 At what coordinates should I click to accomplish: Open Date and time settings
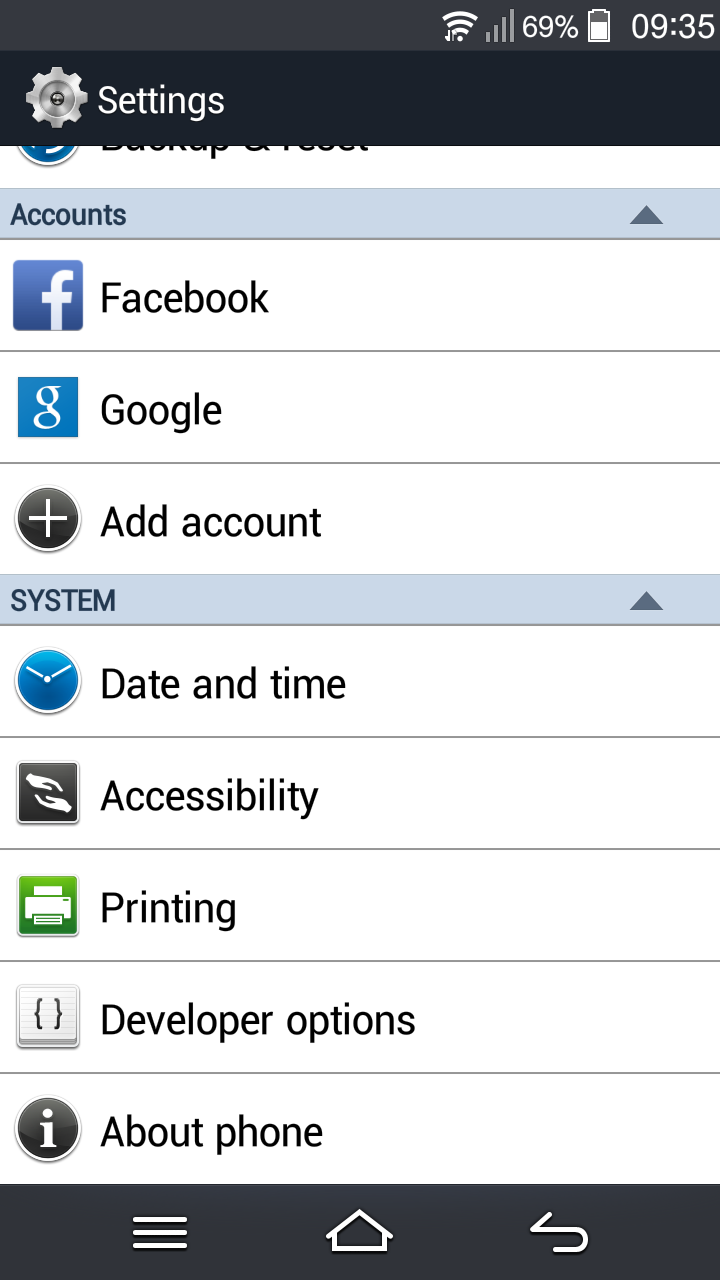click(360, 682)
